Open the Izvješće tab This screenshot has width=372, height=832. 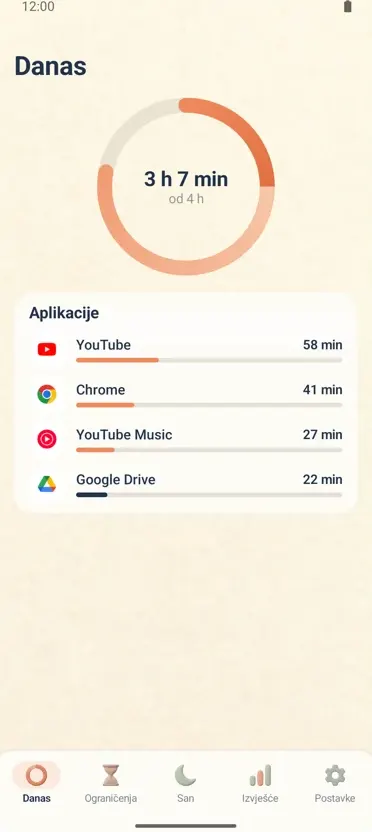260,783
